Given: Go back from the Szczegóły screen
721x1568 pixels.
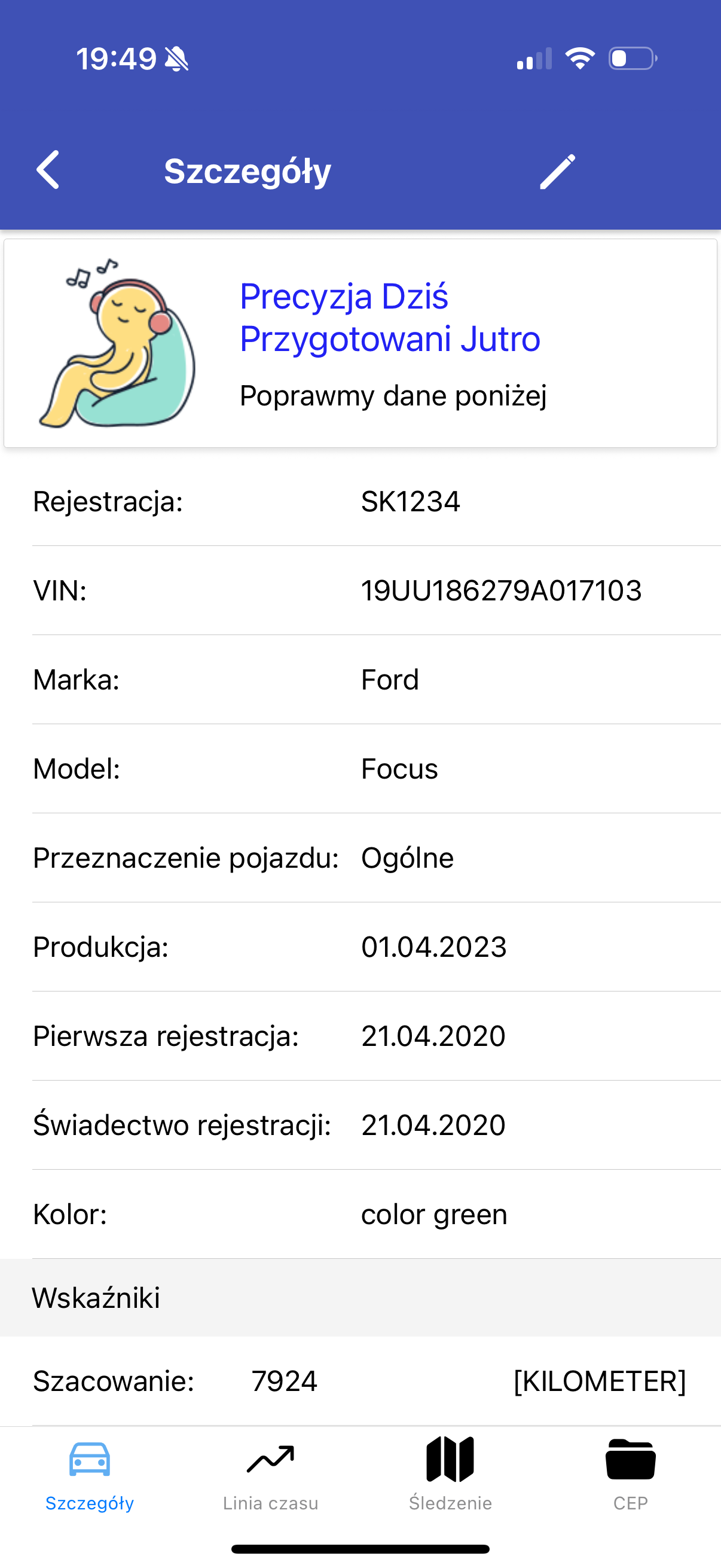Looking at the screenshot, I should tap(48, 170).
